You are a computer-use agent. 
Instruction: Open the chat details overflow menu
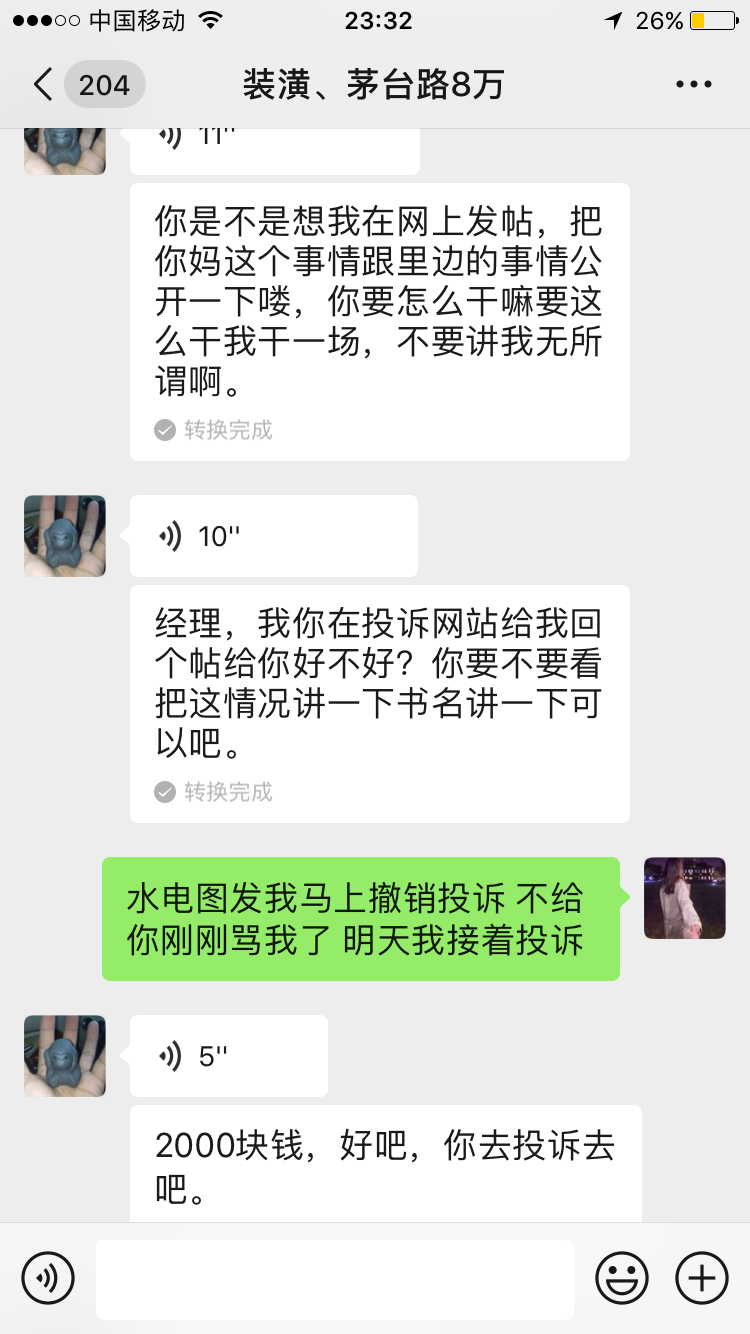pyautogui.click(x=693, y=85)
